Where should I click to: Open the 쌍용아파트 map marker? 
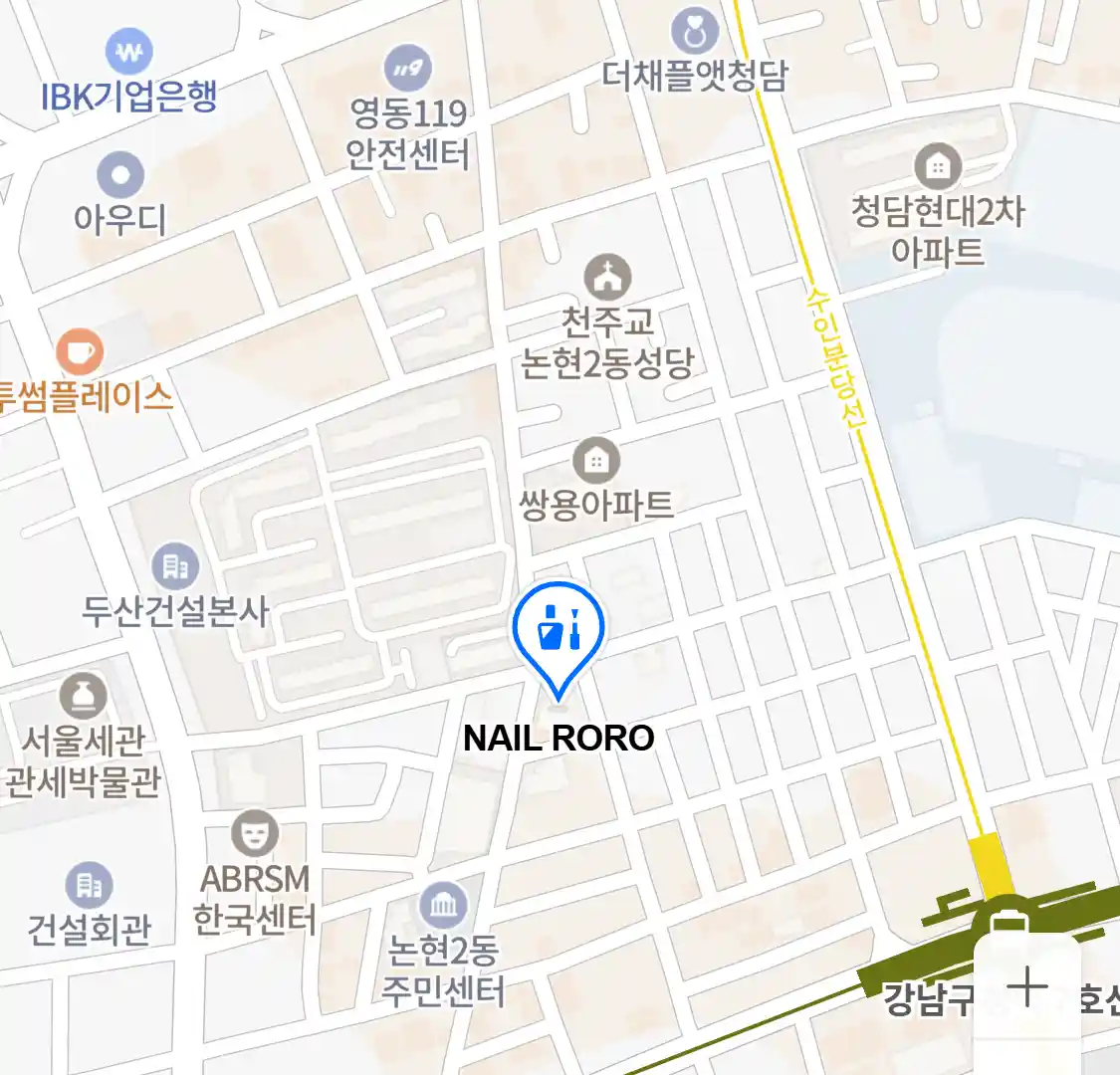(595, 461)
